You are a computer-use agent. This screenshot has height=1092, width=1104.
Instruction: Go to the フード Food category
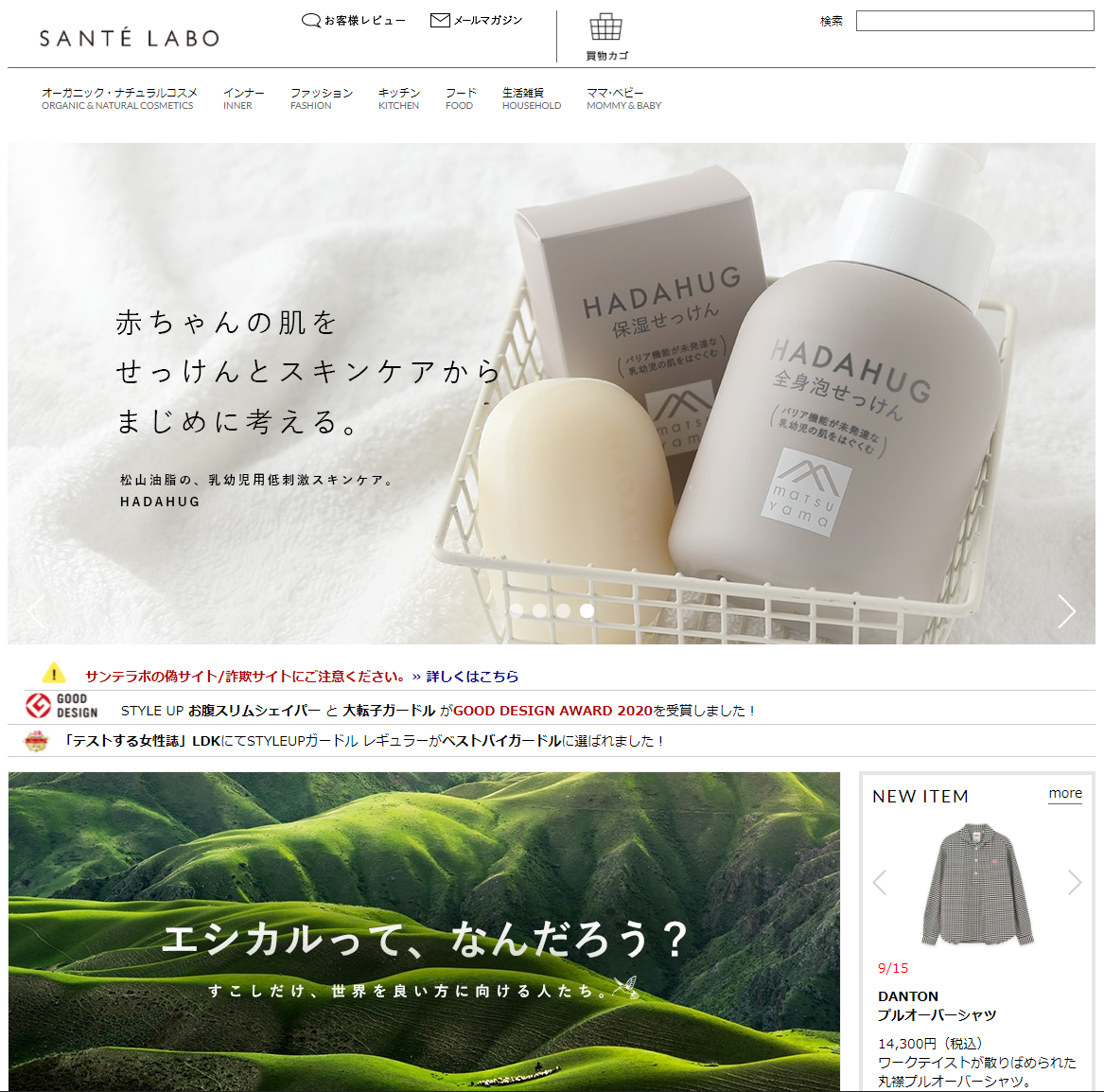click(461, 98)
